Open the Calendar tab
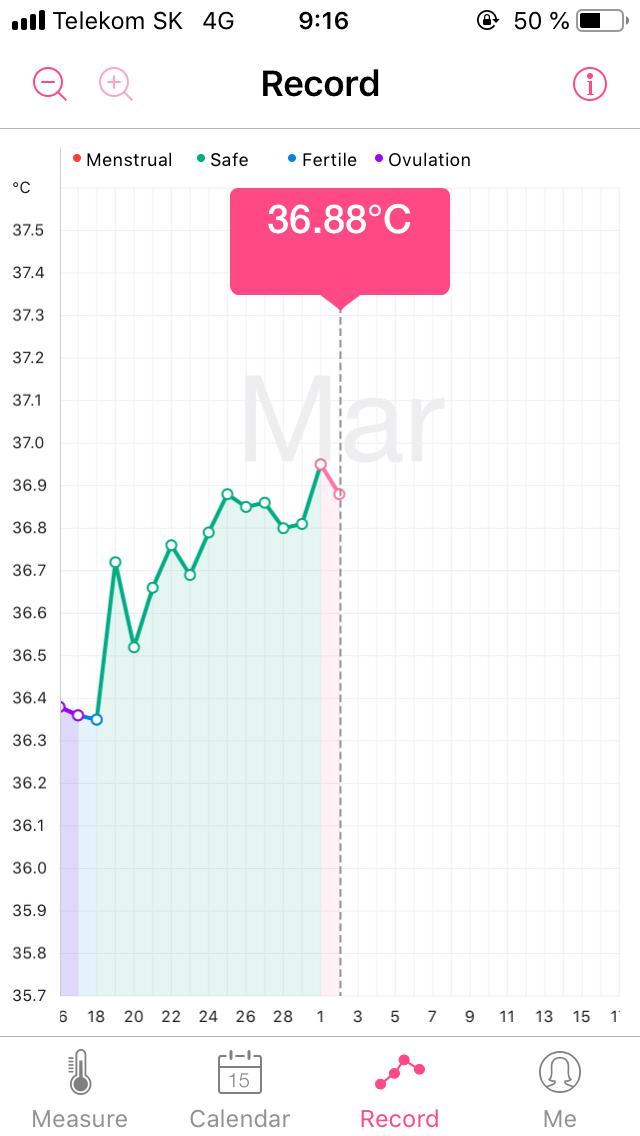Viewport: 640px width, 1136px height. click(240, 1088)
